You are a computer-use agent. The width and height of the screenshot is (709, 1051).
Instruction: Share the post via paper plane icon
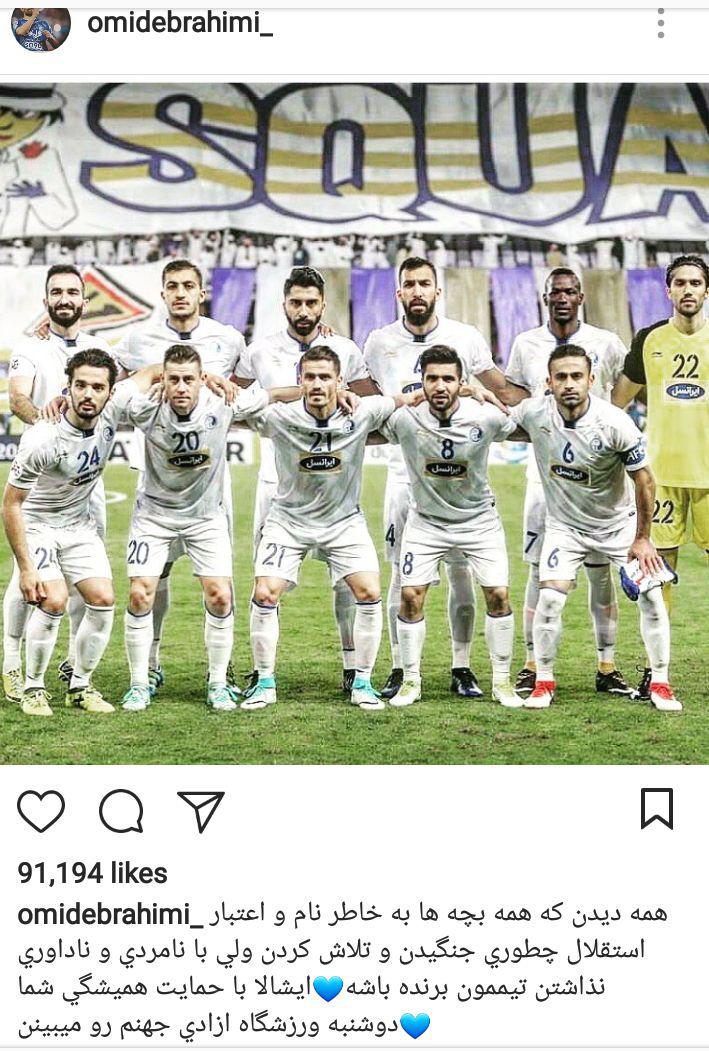pyautogui.click(x=200, y=811)
